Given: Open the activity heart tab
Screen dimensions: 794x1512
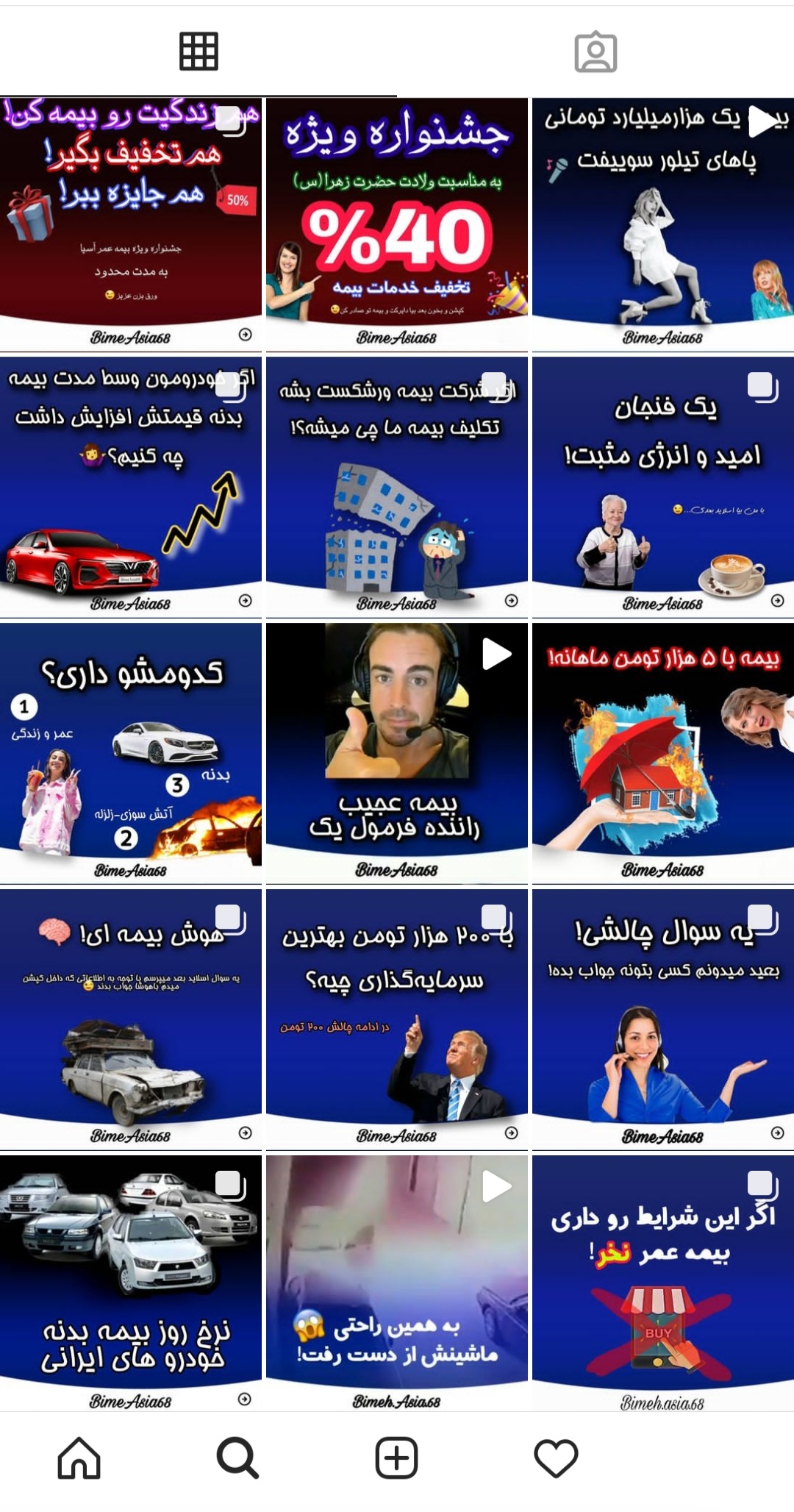Looking at the screenshot, I should [x=556, y=1458].
